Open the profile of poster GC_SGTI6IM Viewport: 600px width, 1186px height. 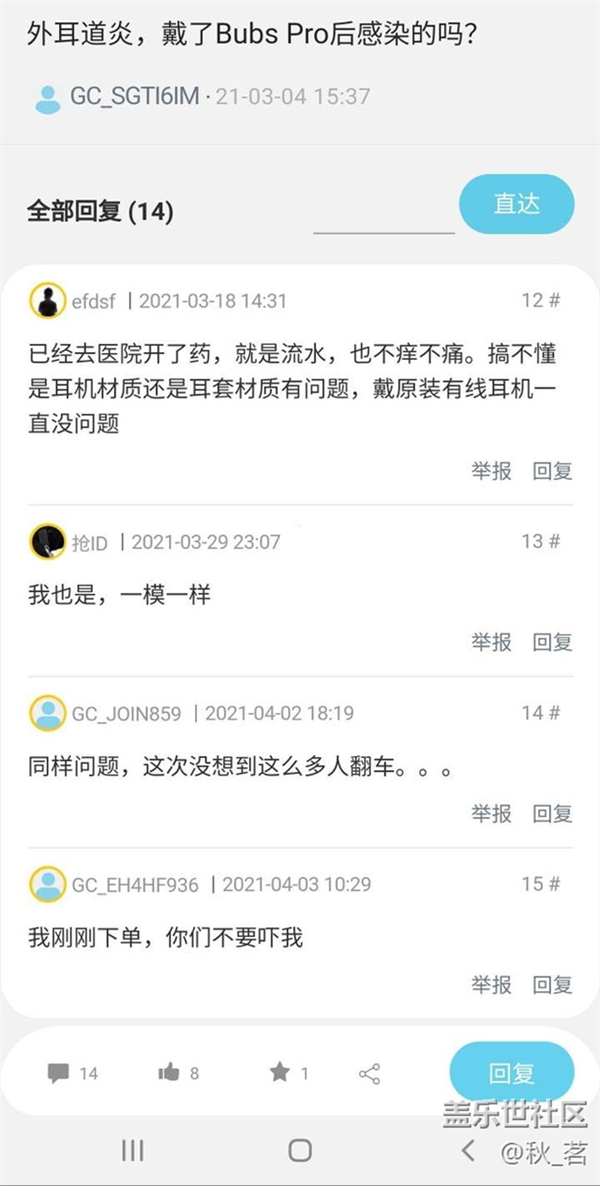pos(47,98)
